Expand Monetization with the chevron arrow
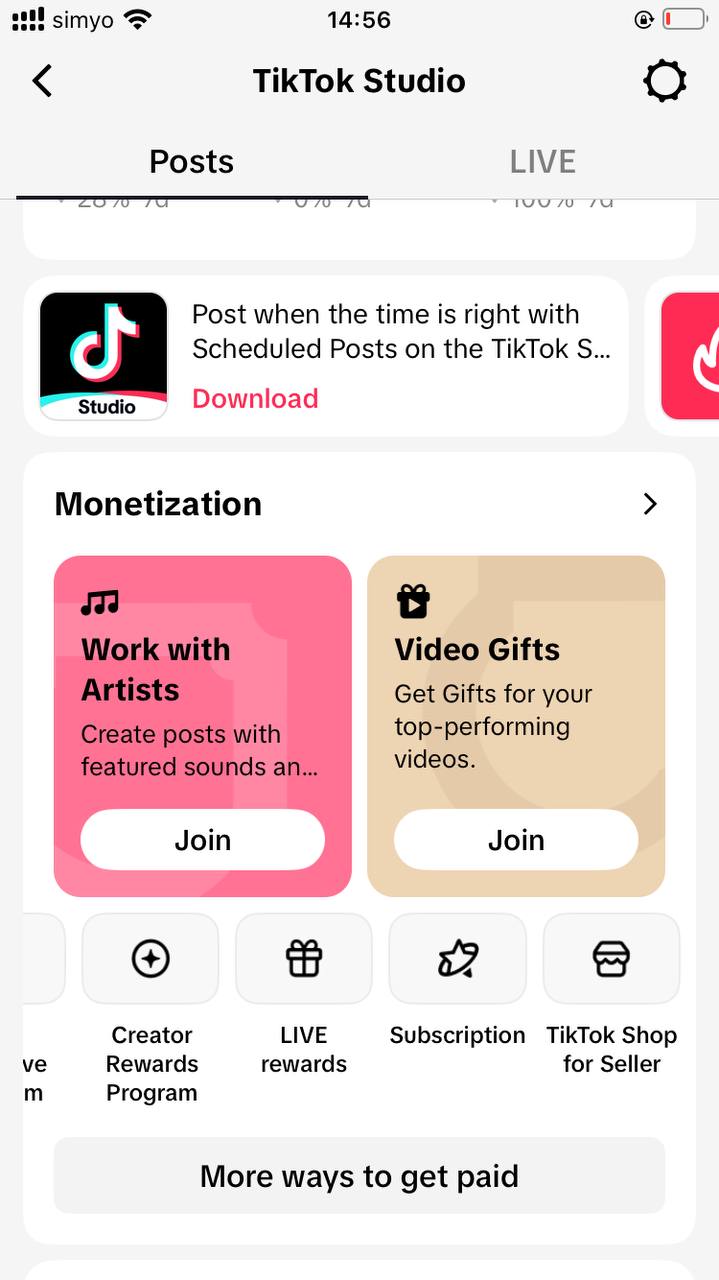The height and width of the screenshot is (1280, 719). point(650,504)
